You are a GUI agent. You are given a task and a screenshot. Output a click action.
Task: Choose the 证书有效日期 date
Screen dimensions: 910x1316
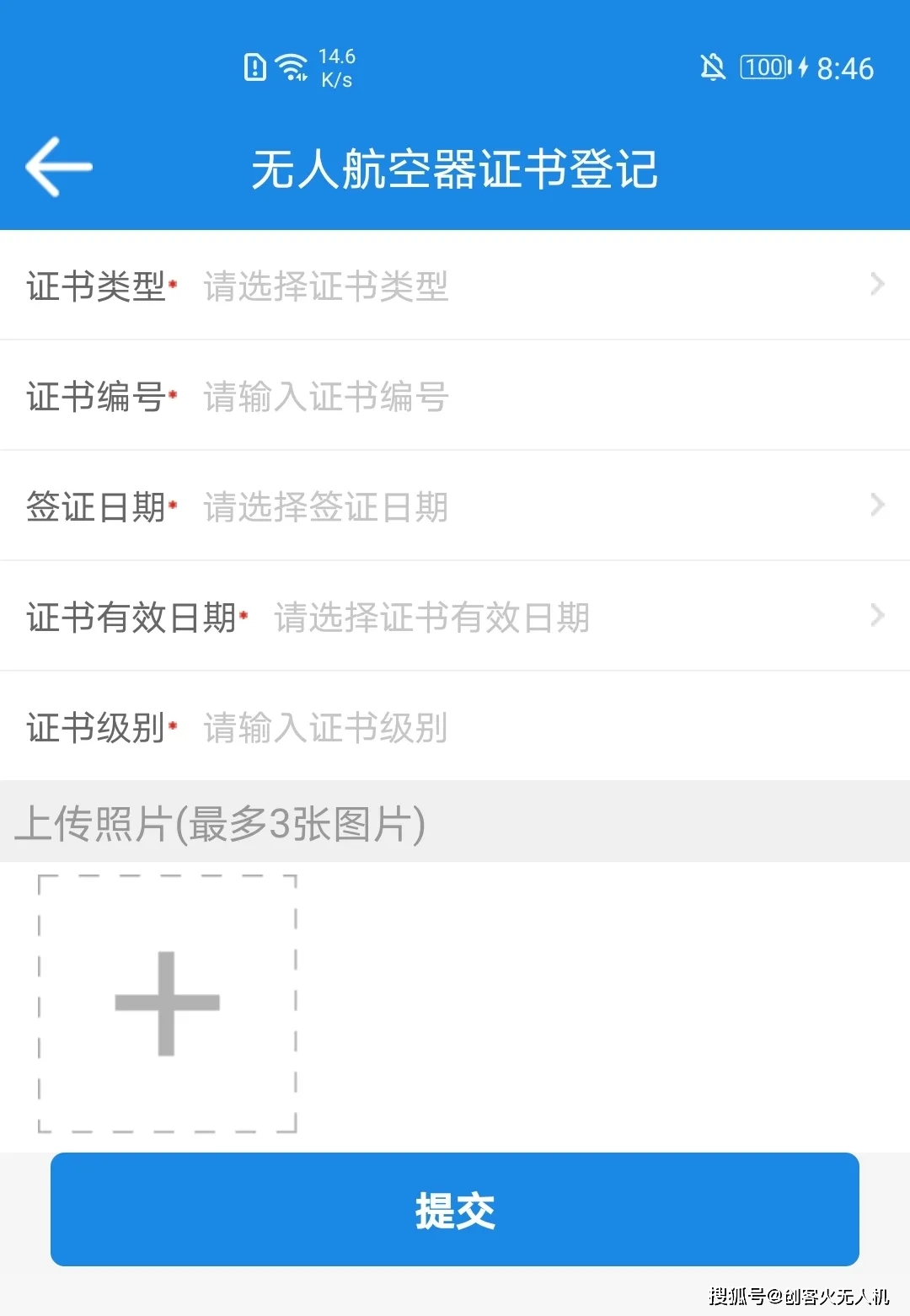[x=573, y=617]
